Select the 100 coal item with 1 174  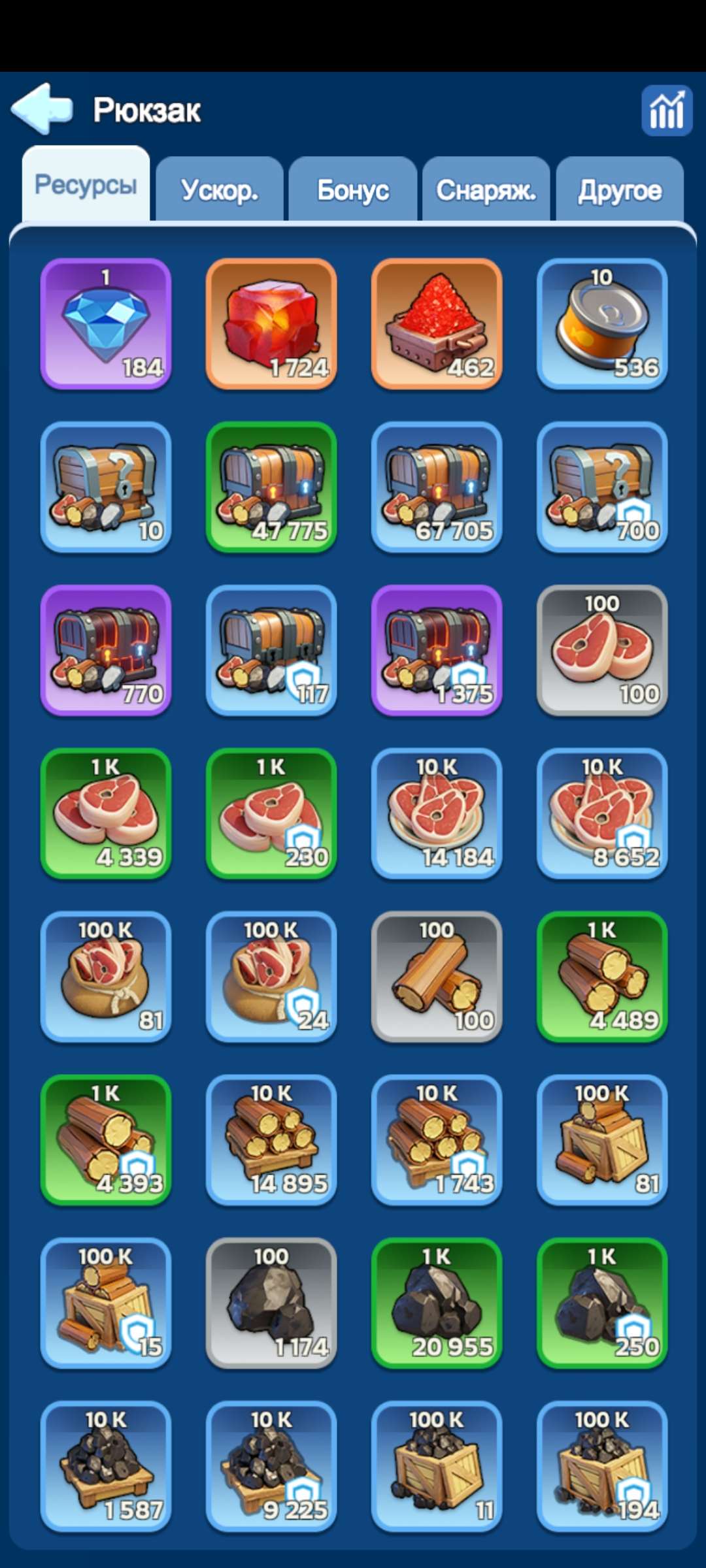271,1304
